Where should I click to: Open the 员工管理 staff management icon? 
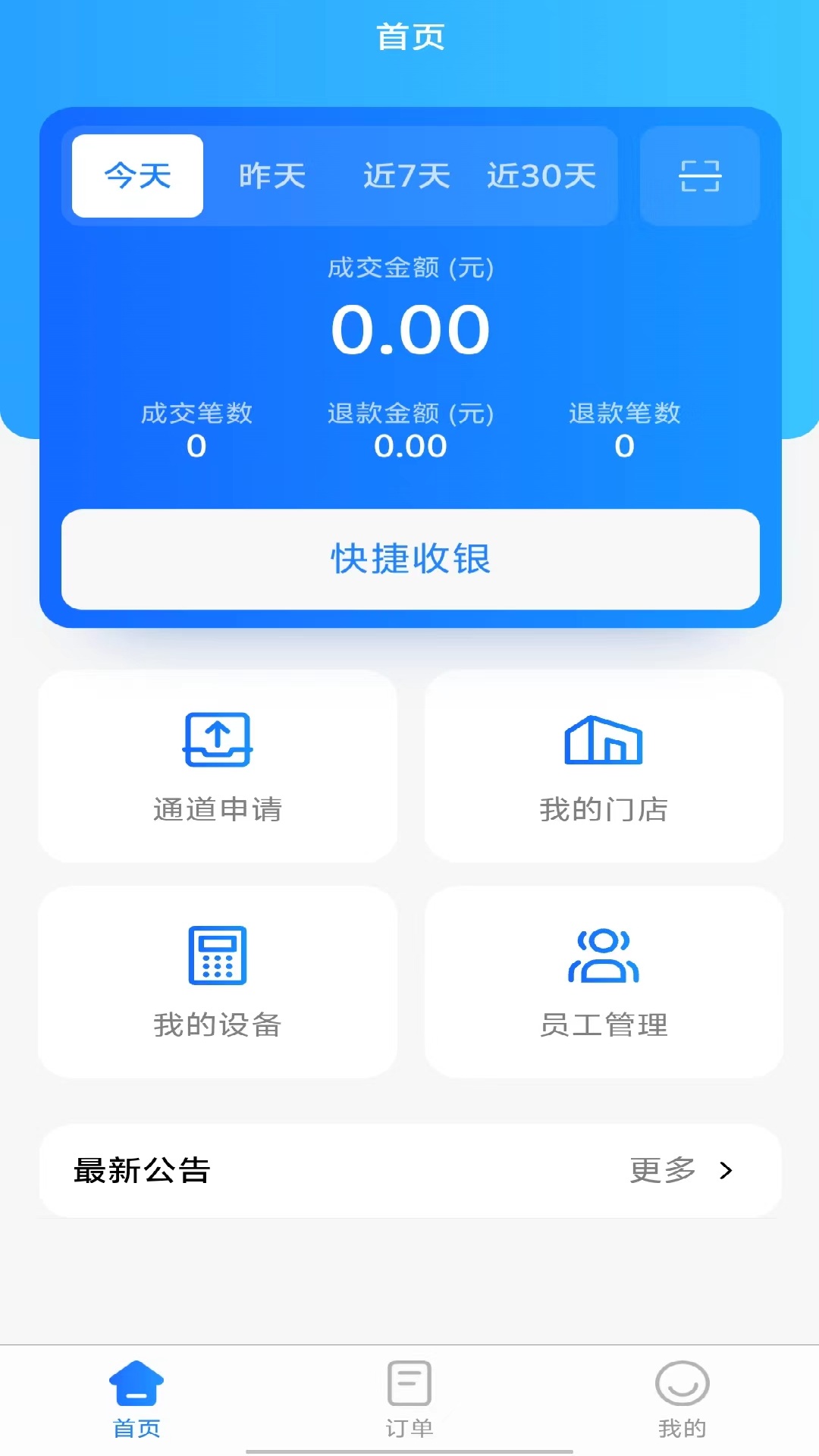pyautogui.click(x=604, y=957)
